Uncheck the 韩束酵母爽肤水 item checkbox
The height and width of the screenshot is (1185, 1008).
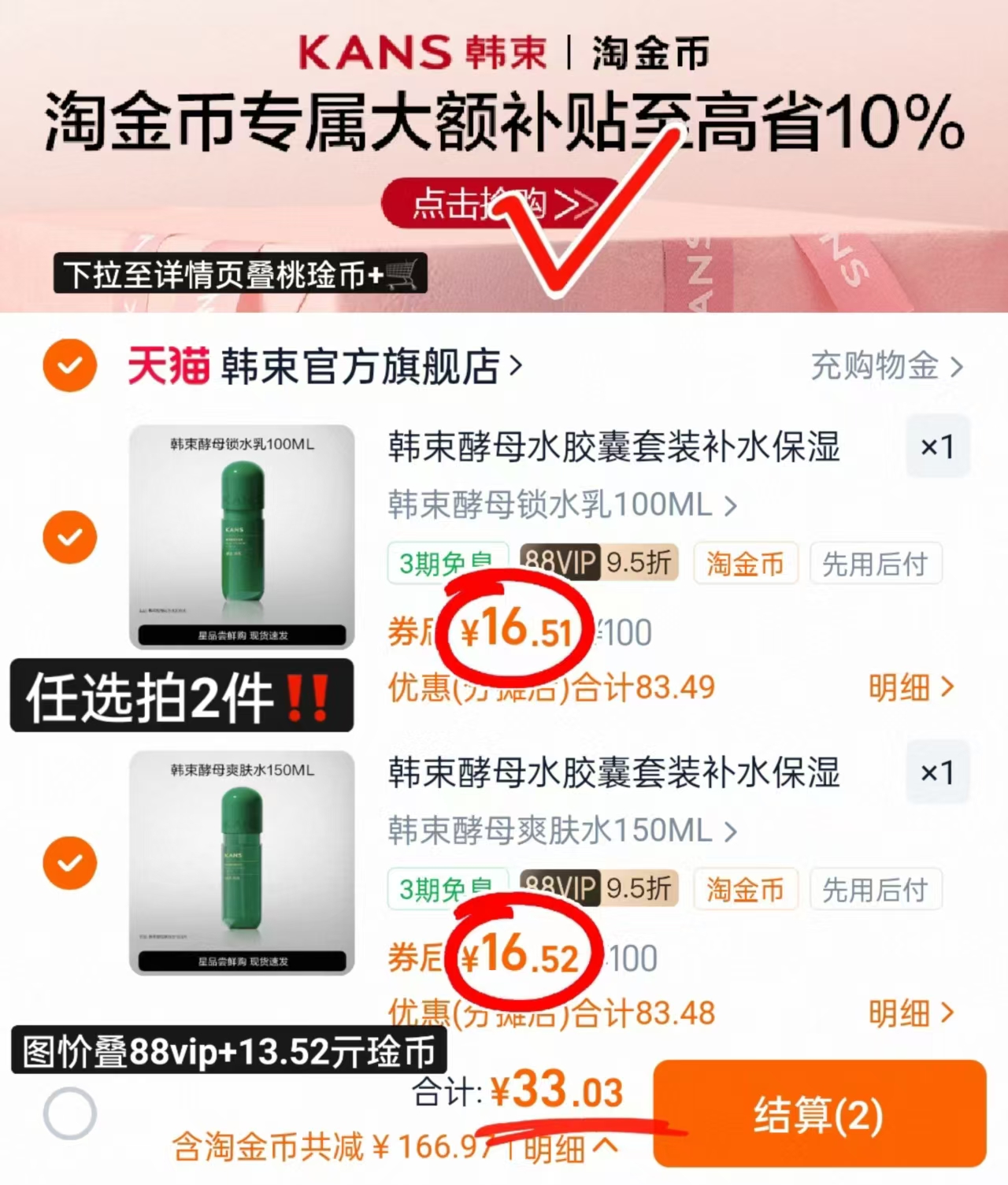(x=69, y=862)
